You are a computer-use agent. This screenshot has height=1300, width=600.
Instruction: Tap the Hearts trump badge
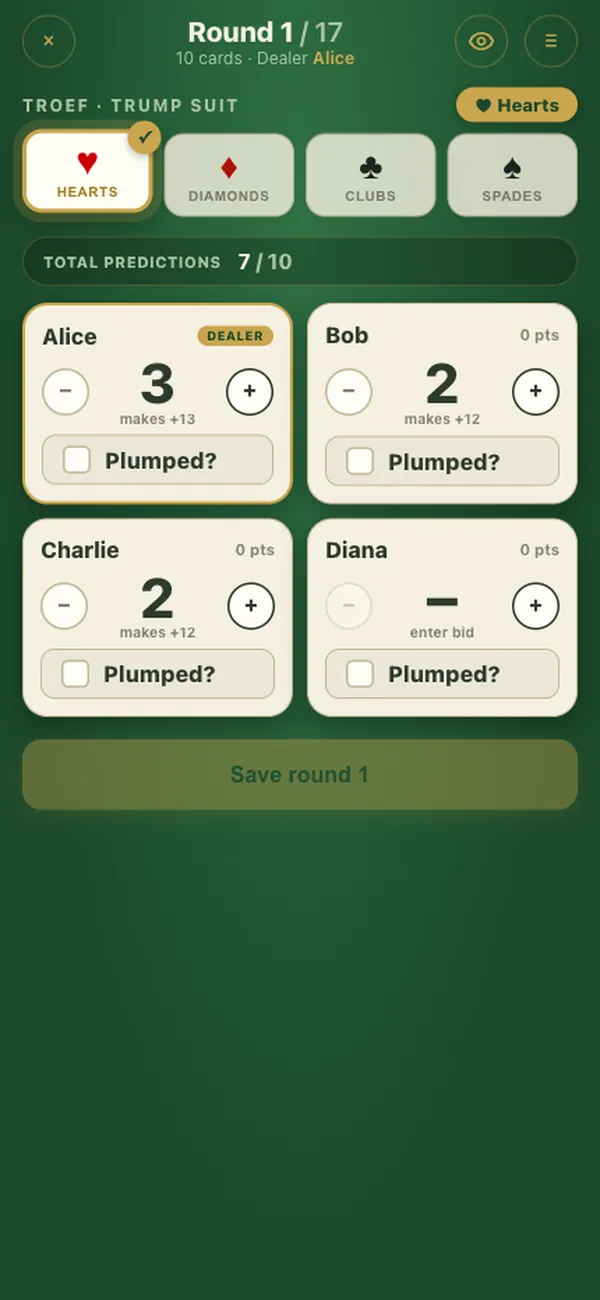517,105
